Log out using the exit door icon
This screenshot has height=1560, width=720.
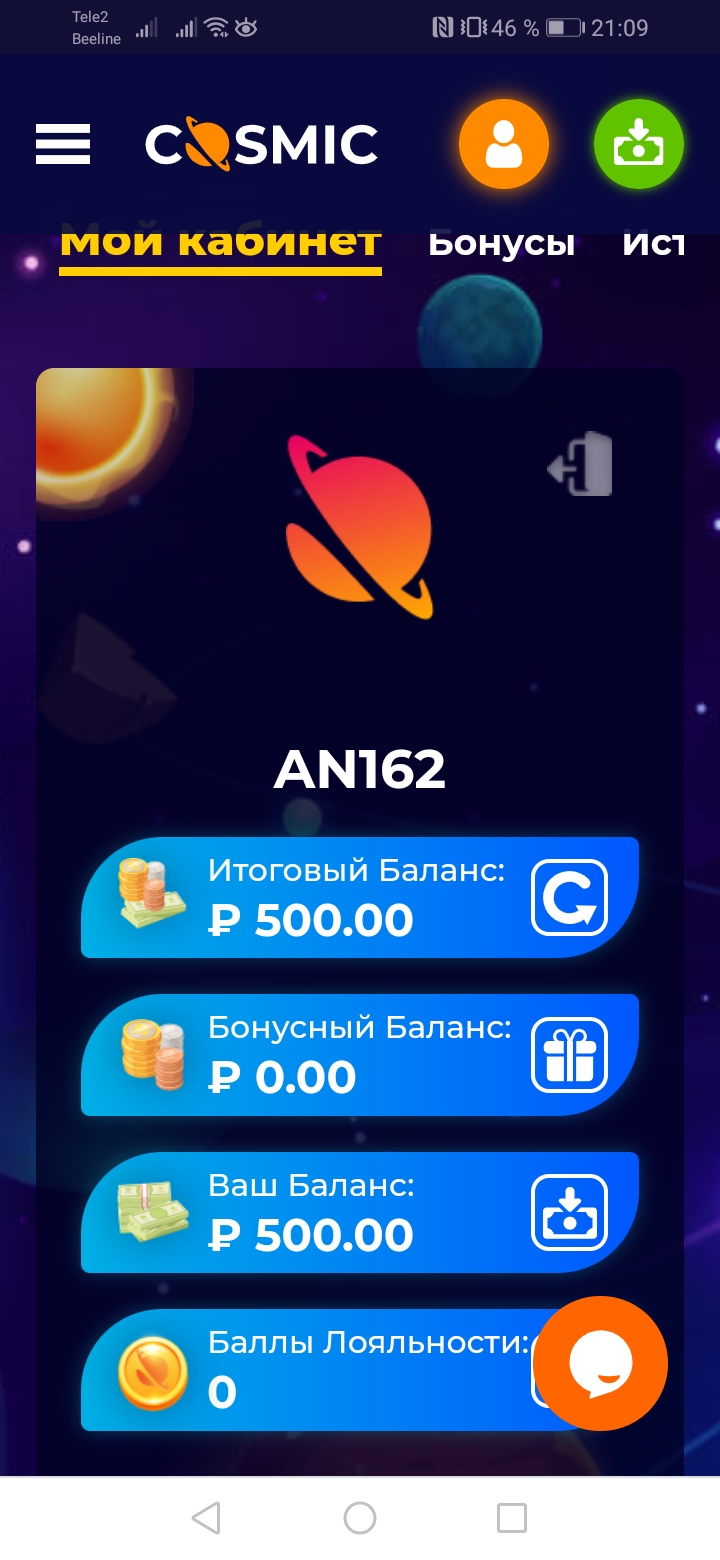pos(580,465)
